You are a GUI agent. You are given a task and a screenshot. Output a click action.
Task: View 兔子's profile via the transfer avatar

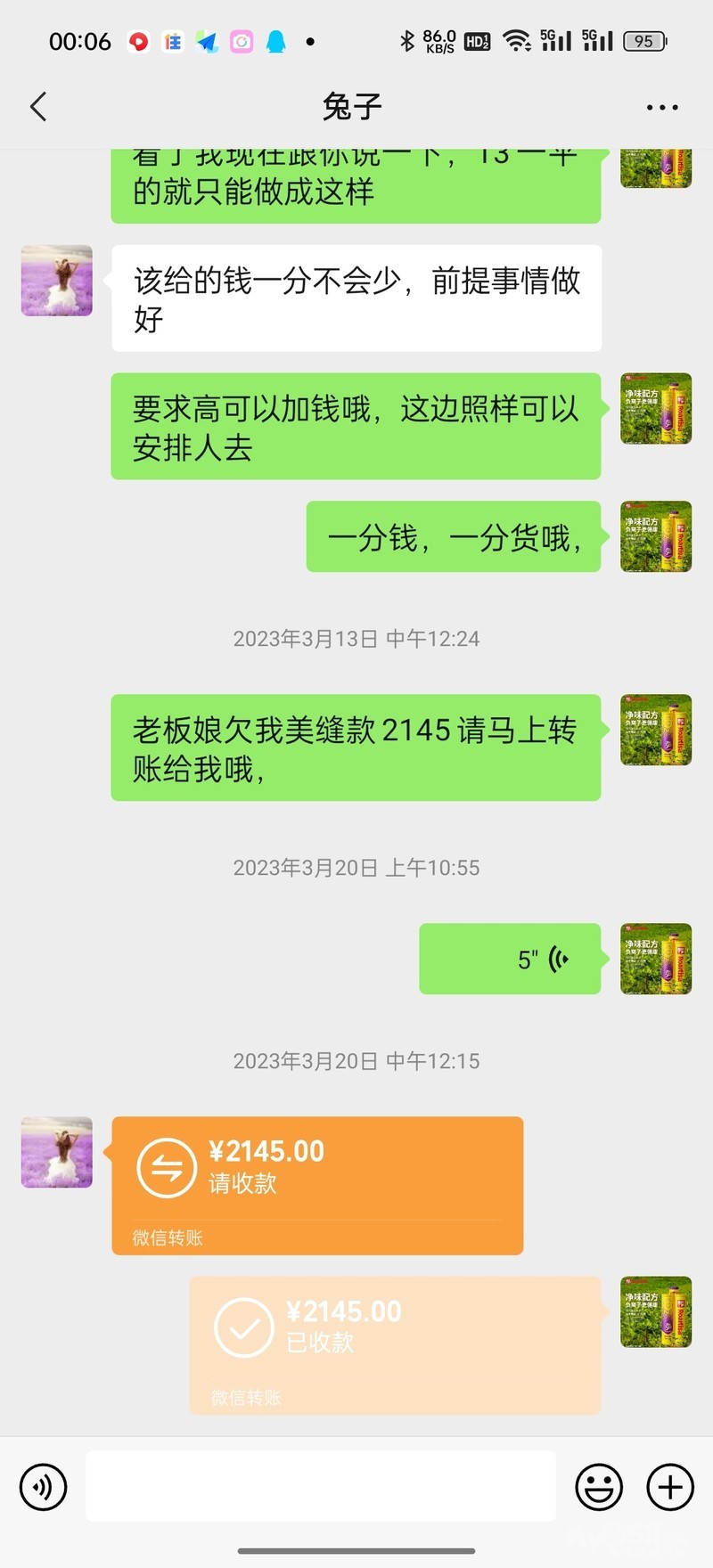(x=57, y=1152)
